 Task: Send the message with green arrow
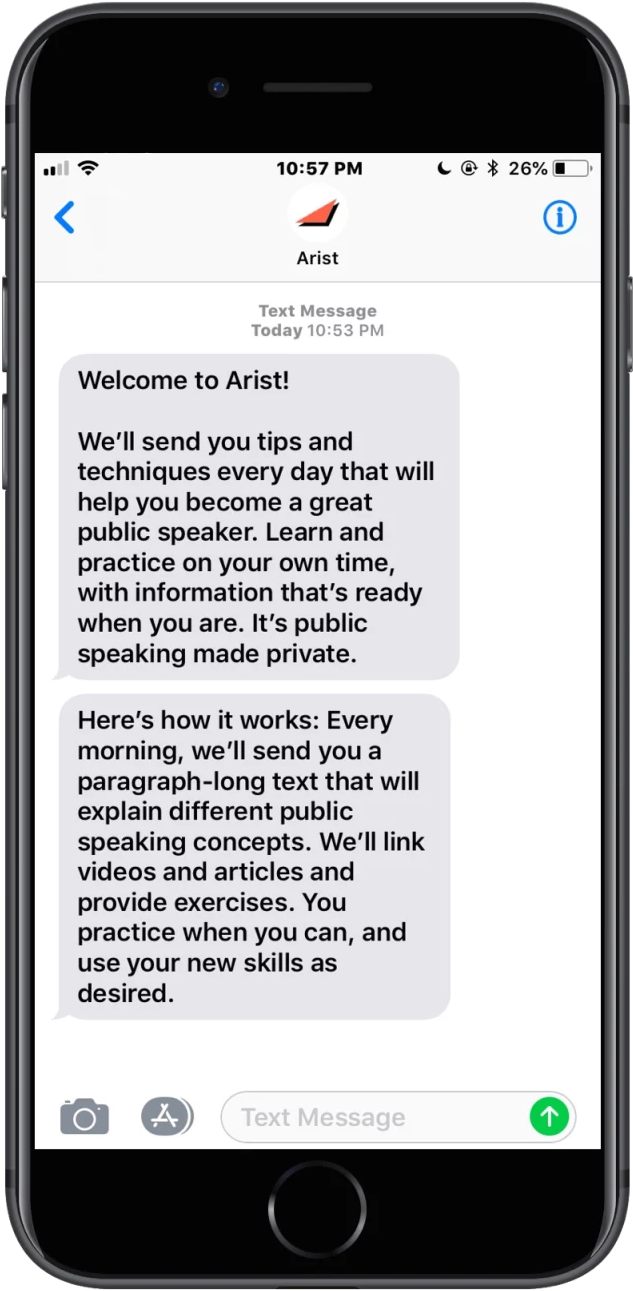point(549,1116)
